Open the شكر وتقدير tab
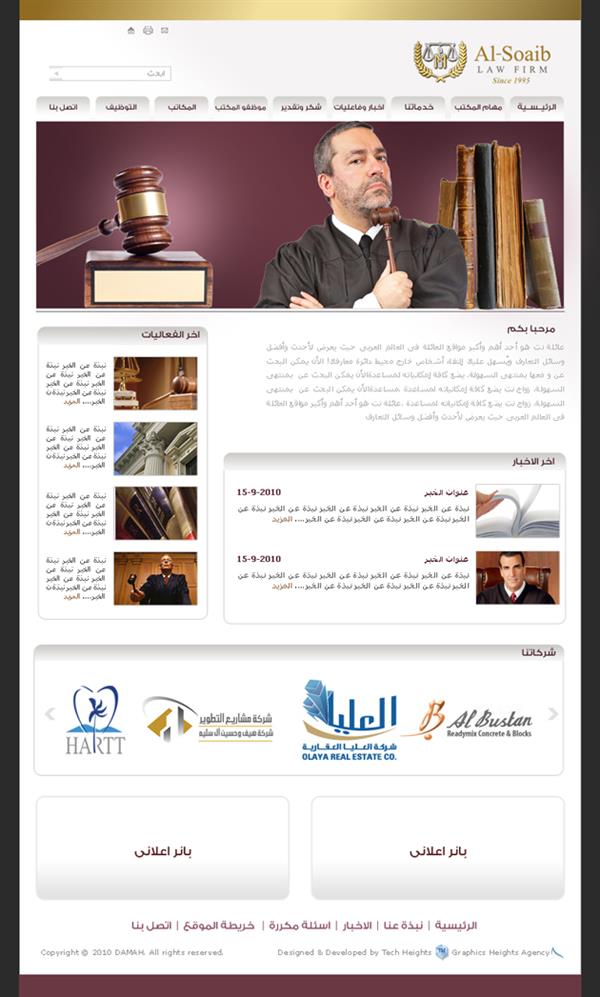Viewport: 600px width, 997px height. tap(300, 106)
